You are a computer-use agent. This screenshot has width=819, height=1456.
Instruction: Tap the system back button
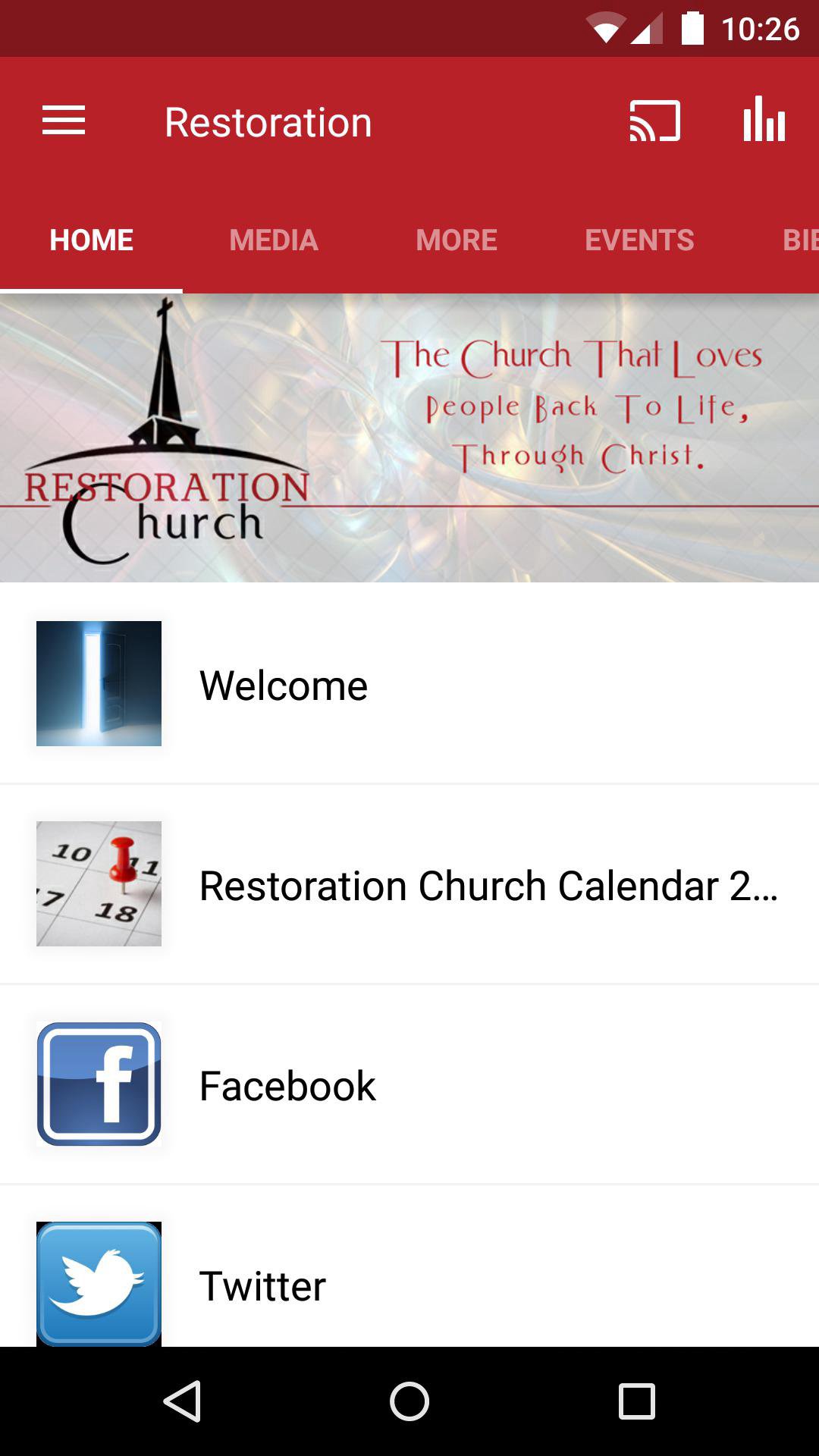(182, 1401)
